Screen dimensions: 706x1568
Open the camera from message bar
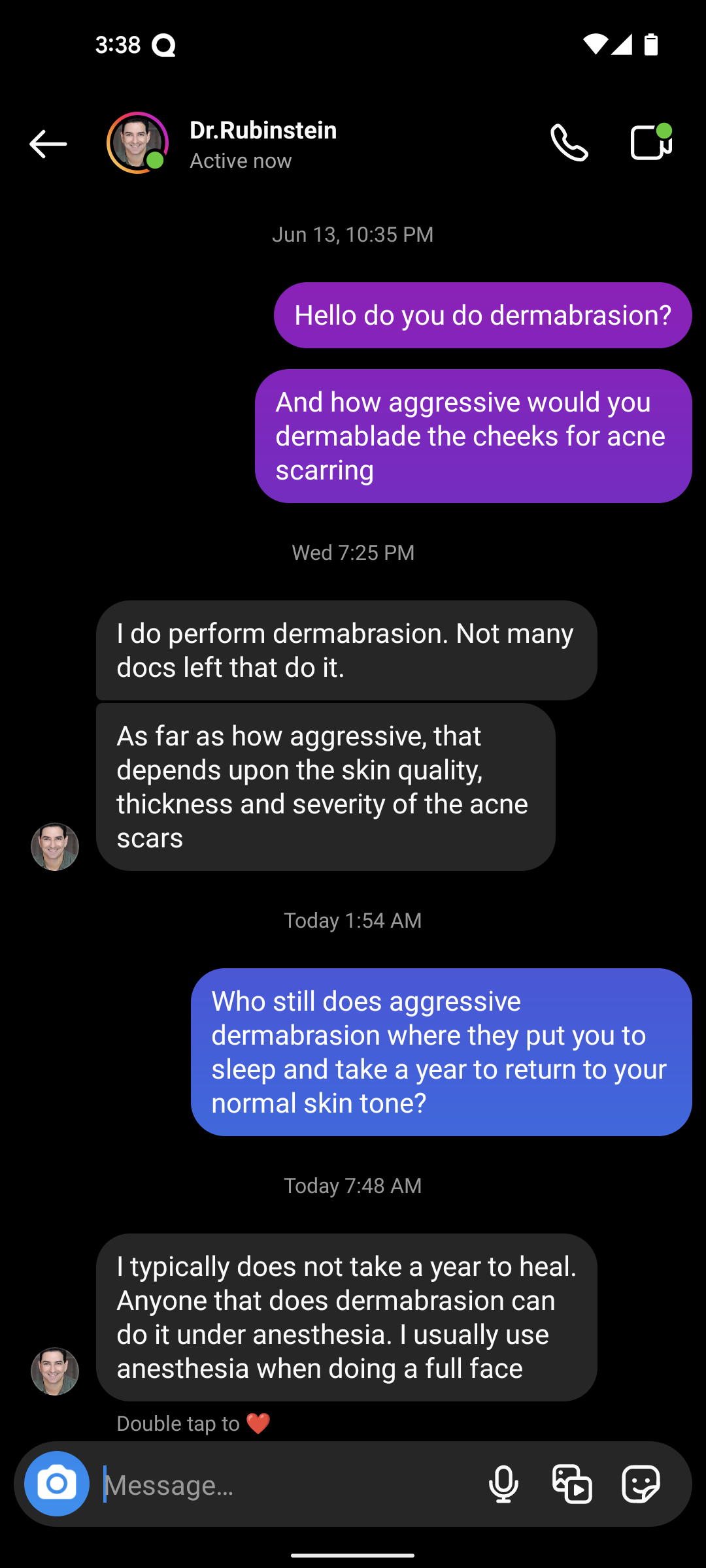point(57,1484)
